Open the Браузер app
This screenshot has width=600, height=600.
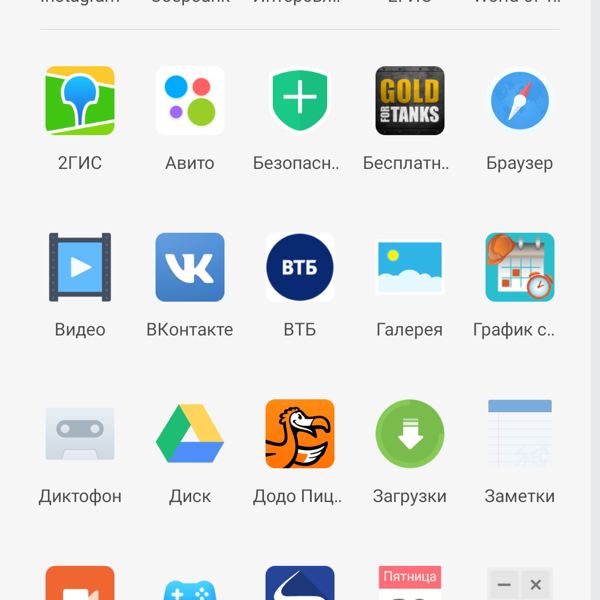pos(519,101)
